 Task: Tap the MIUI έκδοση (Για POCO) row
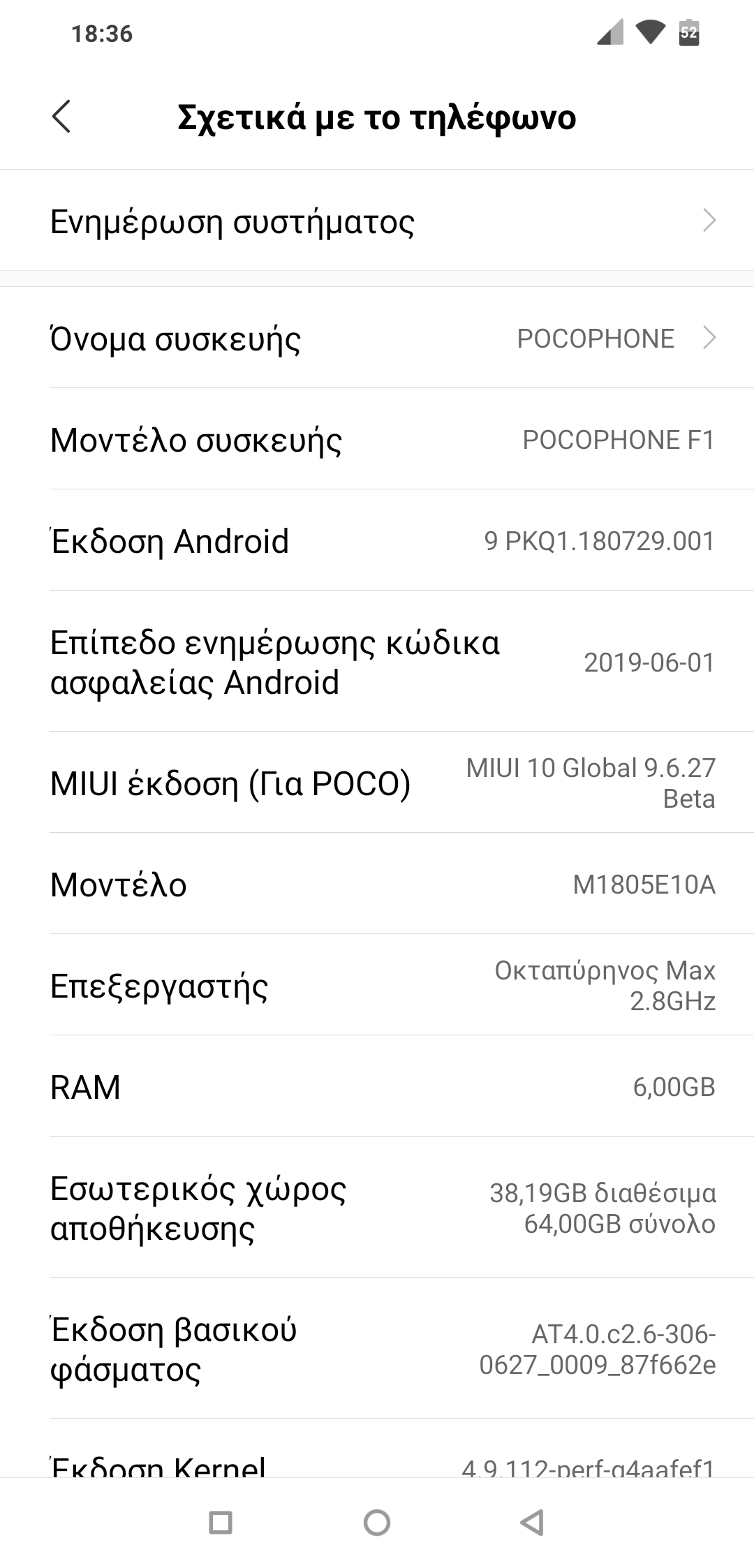[x=377, y=783]
